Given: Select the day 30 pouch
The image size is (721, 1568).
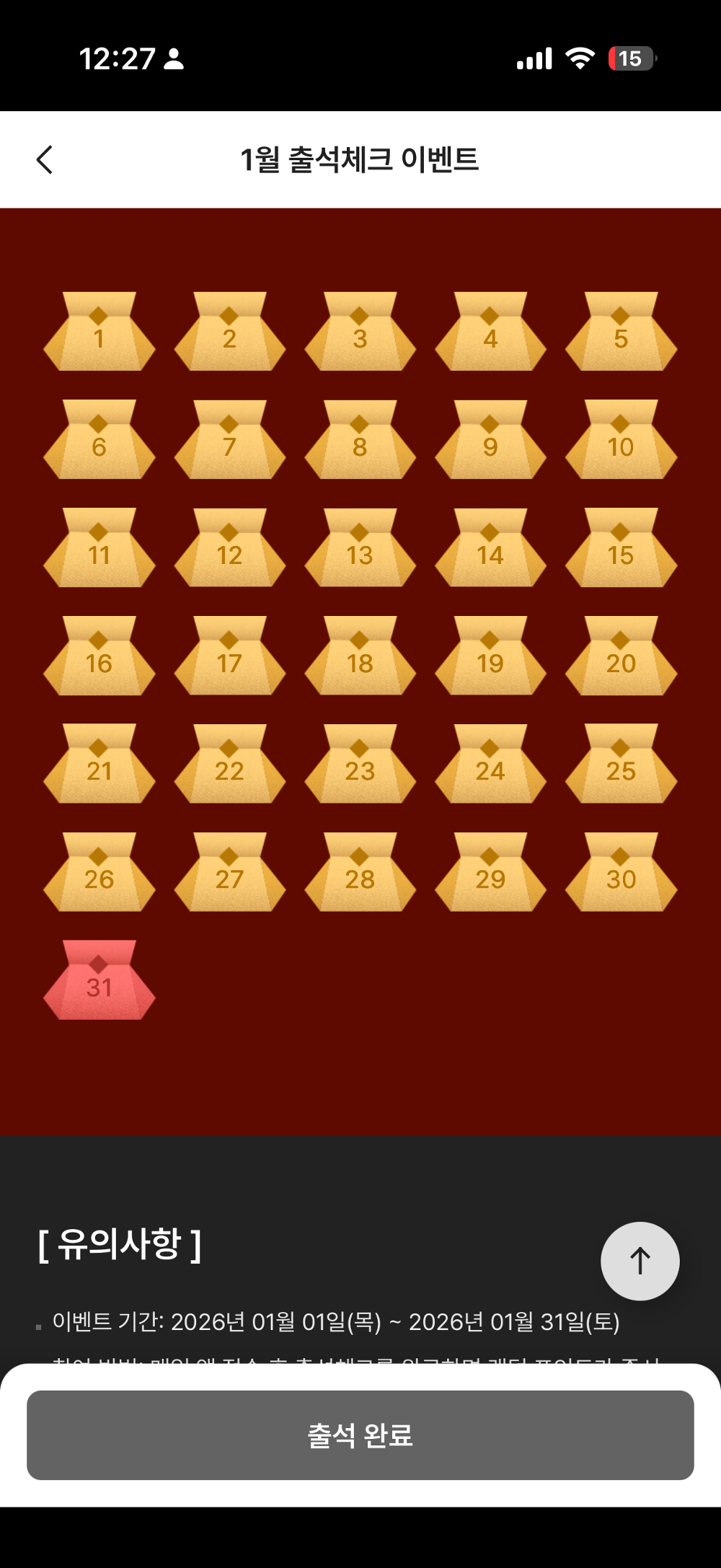Looking at the screenshot, I should pos(621,873).
